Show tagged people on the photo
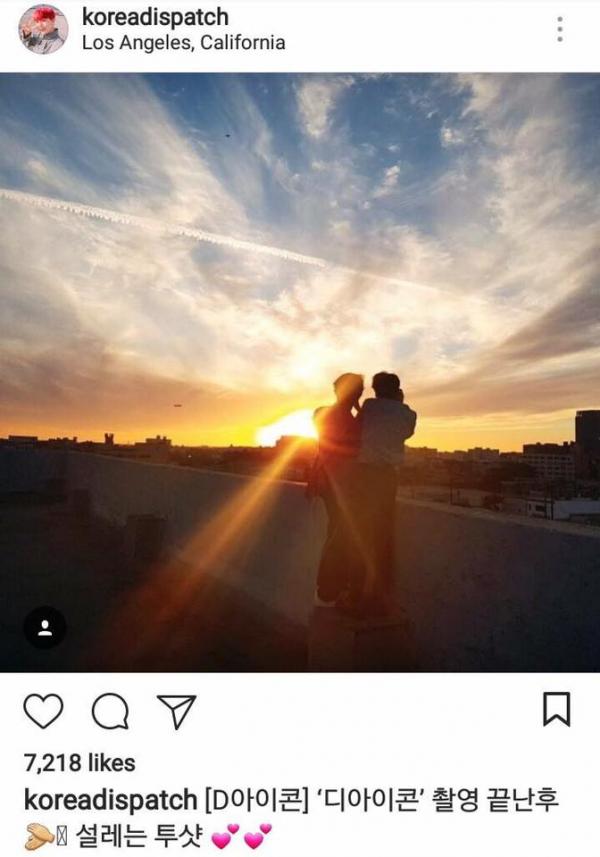This screenshot has width=600, height=857. (x=45, y=627)
